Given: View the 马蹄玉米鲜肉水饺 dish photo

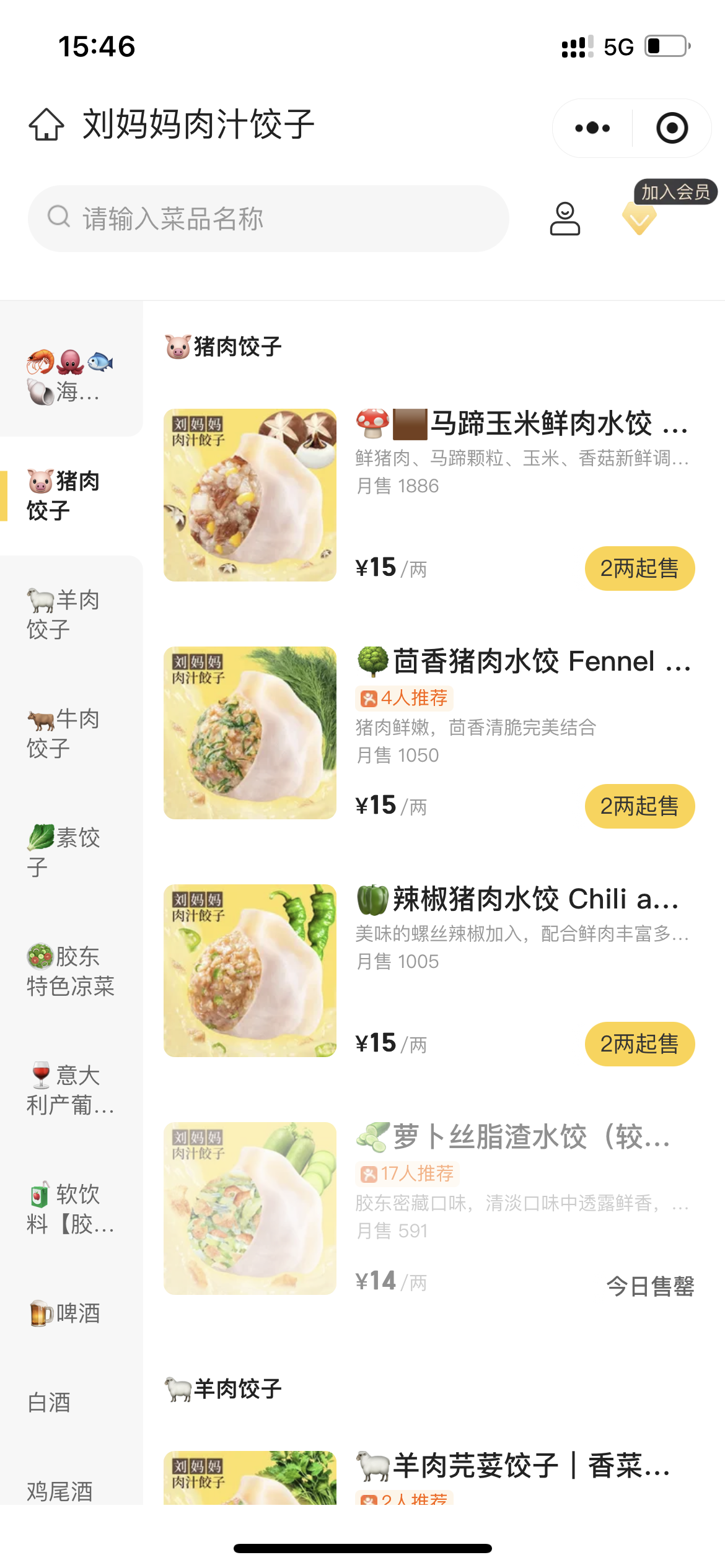Looking at the screenshot, I should coord(250,495).
